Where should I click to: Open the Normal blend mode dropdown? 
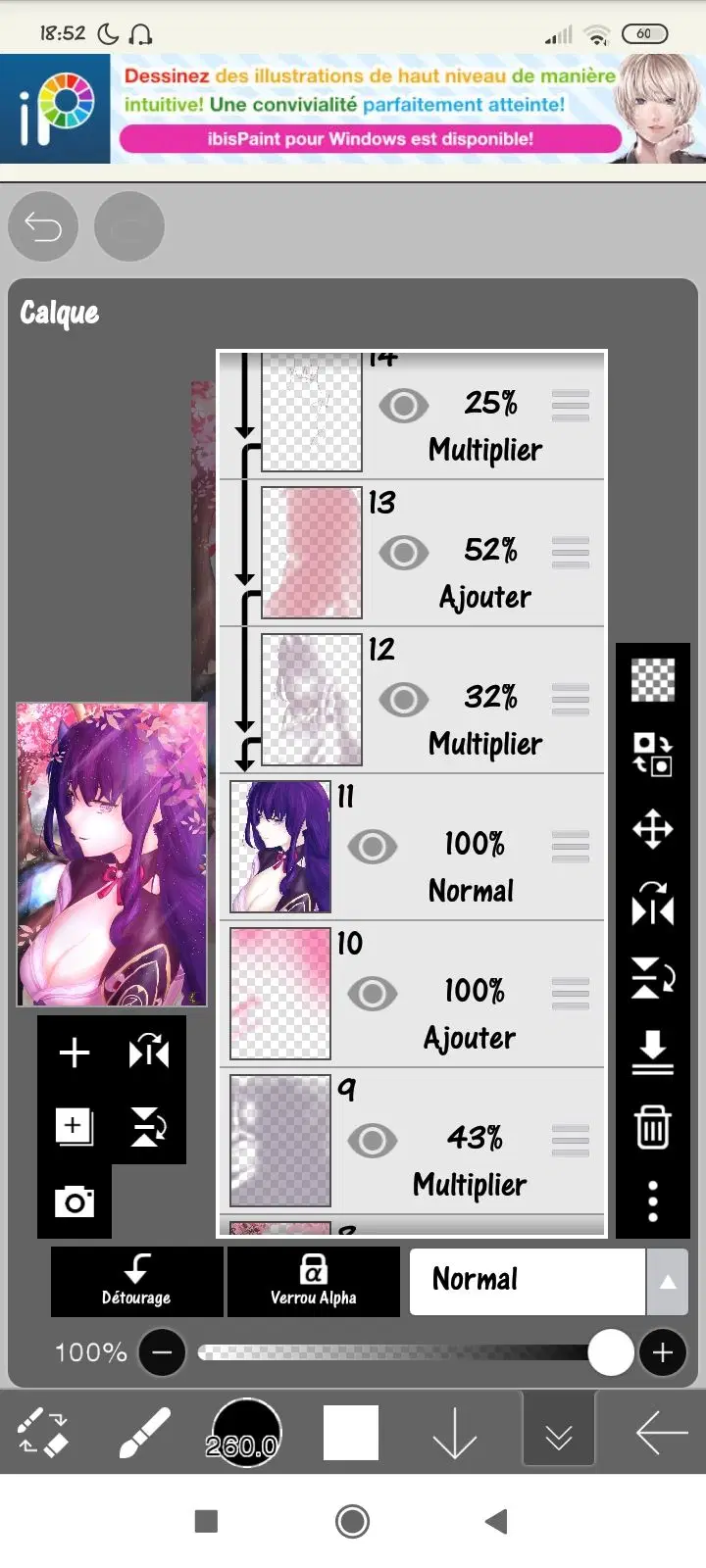coord(545,1281)
